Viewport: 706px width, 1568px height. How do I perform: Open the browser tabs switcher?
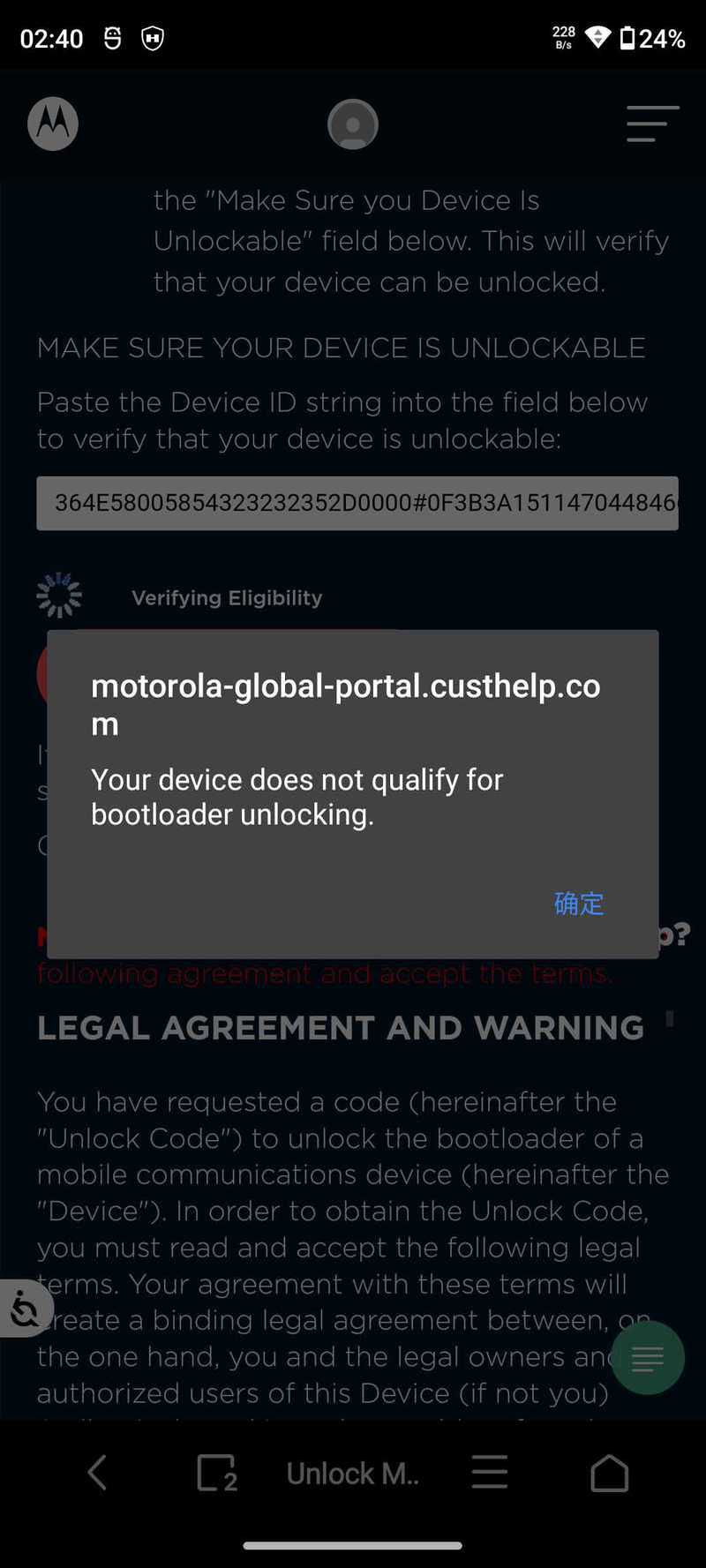[216, 1473]
